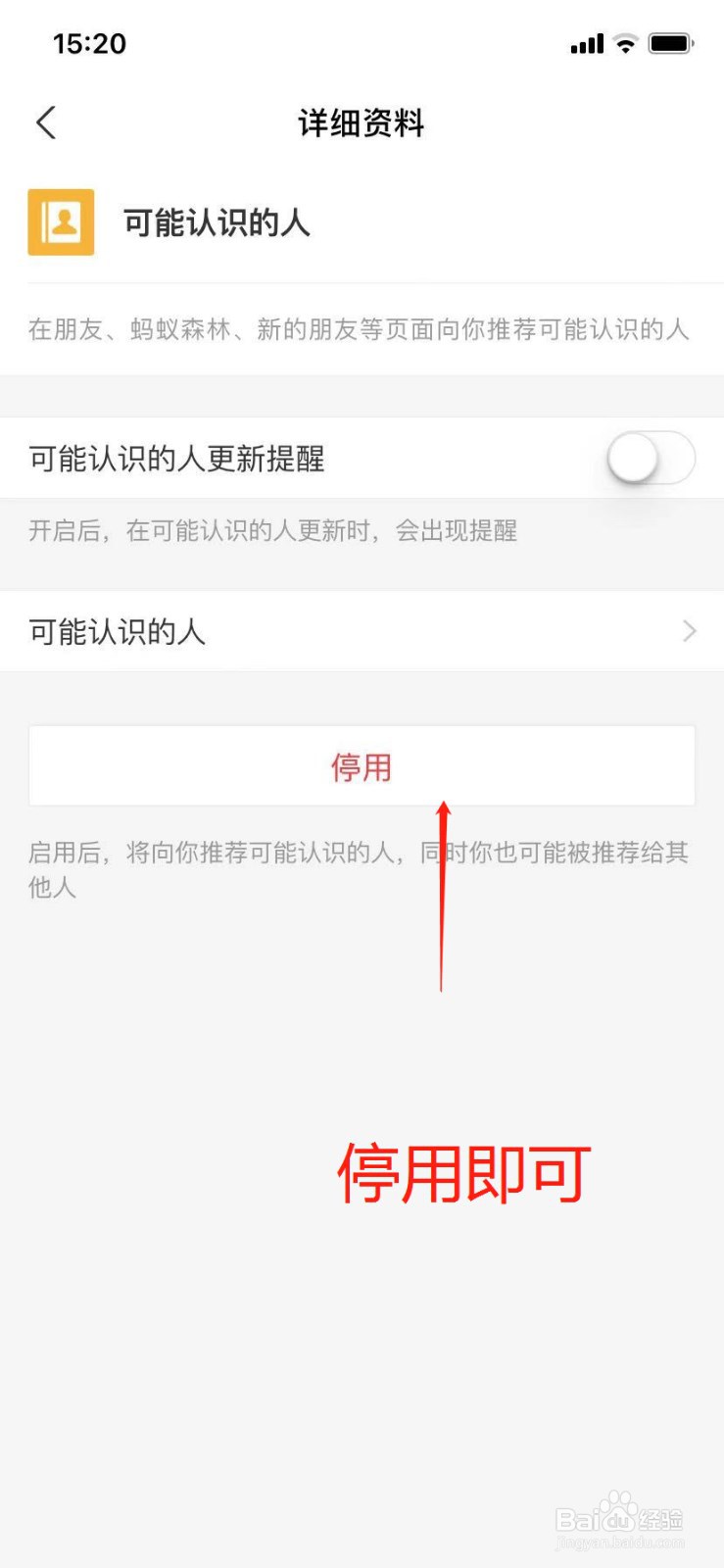Image resolution: width=724 pixels, height=1568 pixels.
Task: Select the 详细资料 title
Action: [360, 123]
